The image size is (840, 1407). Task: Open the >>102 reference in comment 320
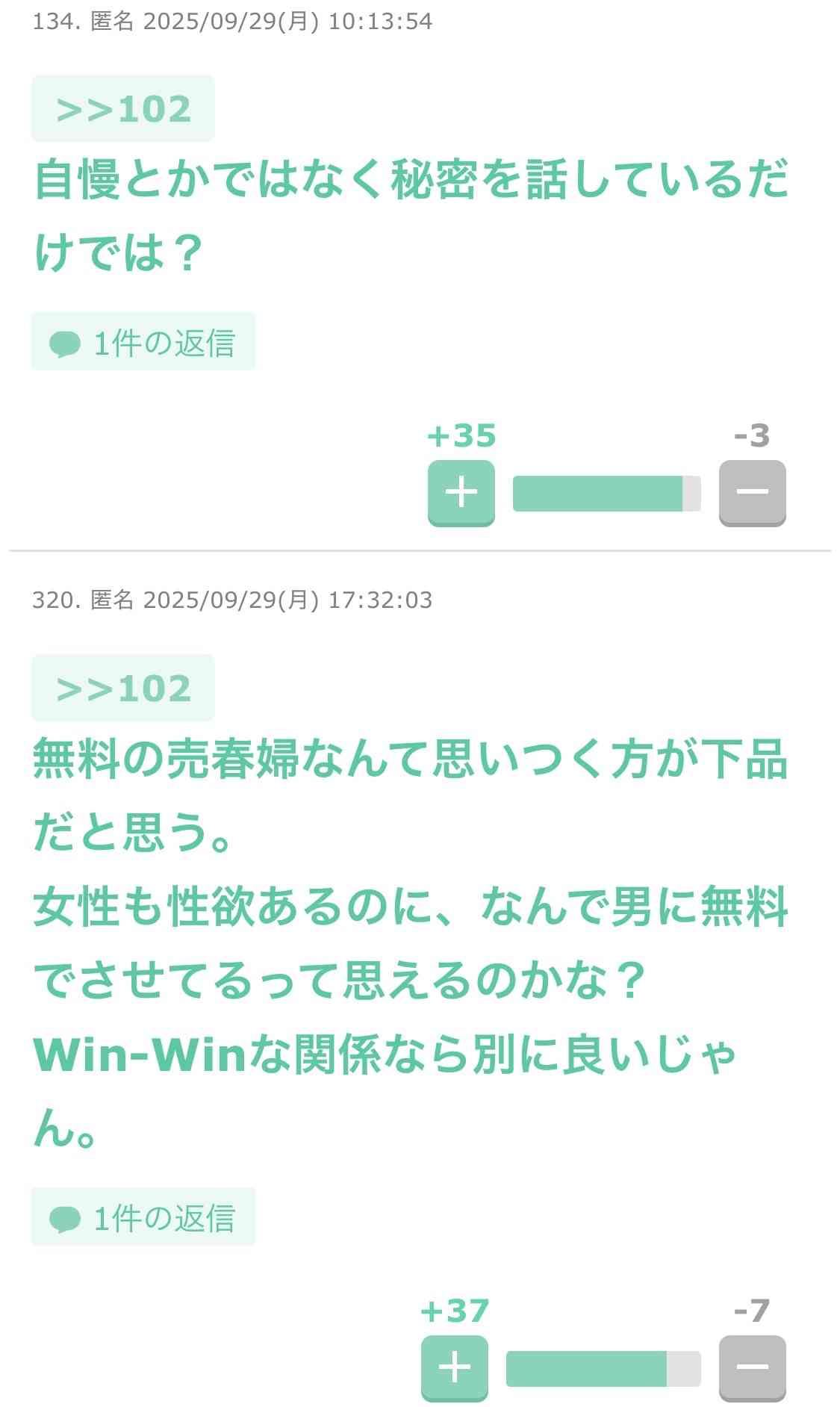[123, 689]
